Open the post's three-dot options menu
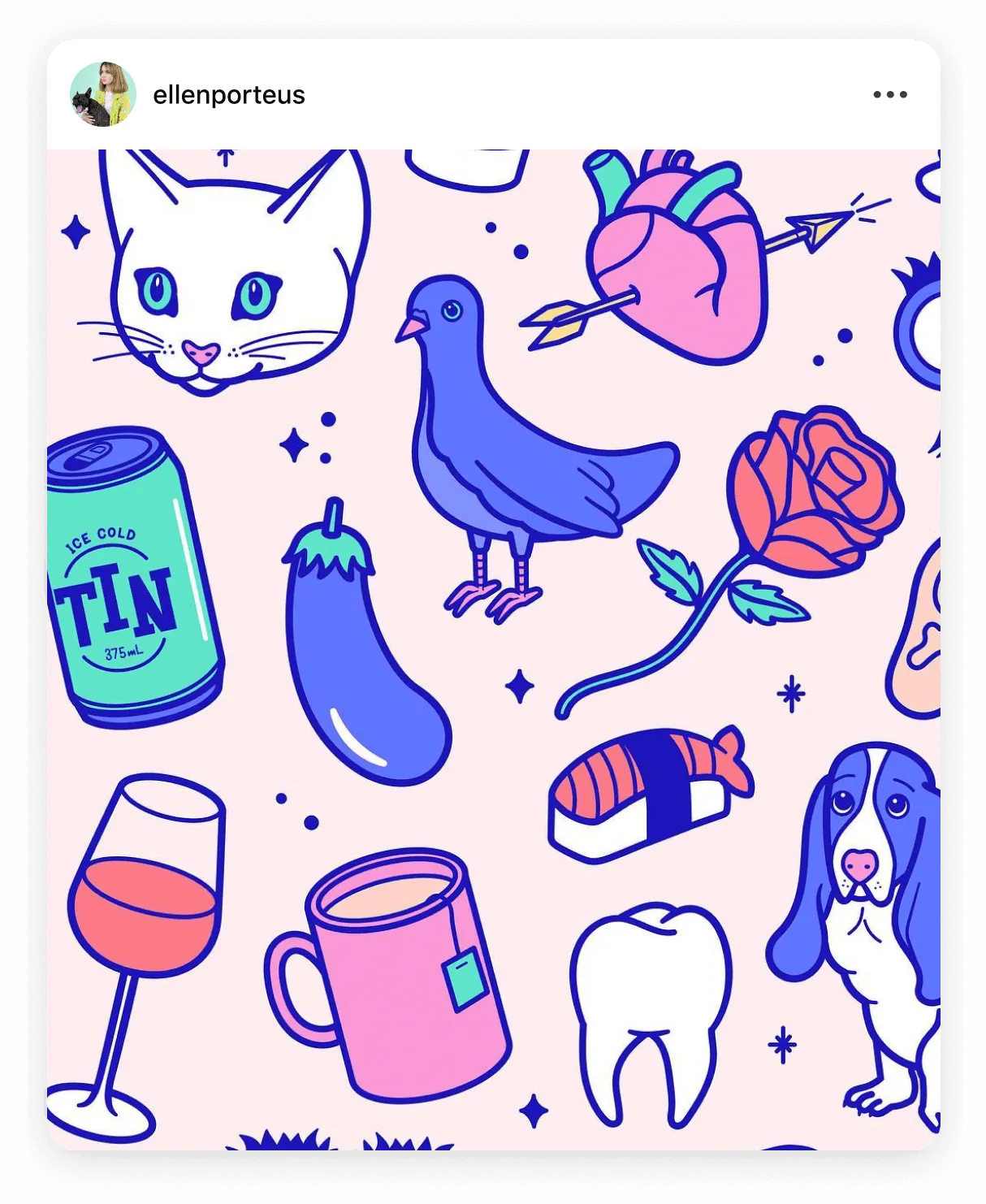 click(889, 94)
